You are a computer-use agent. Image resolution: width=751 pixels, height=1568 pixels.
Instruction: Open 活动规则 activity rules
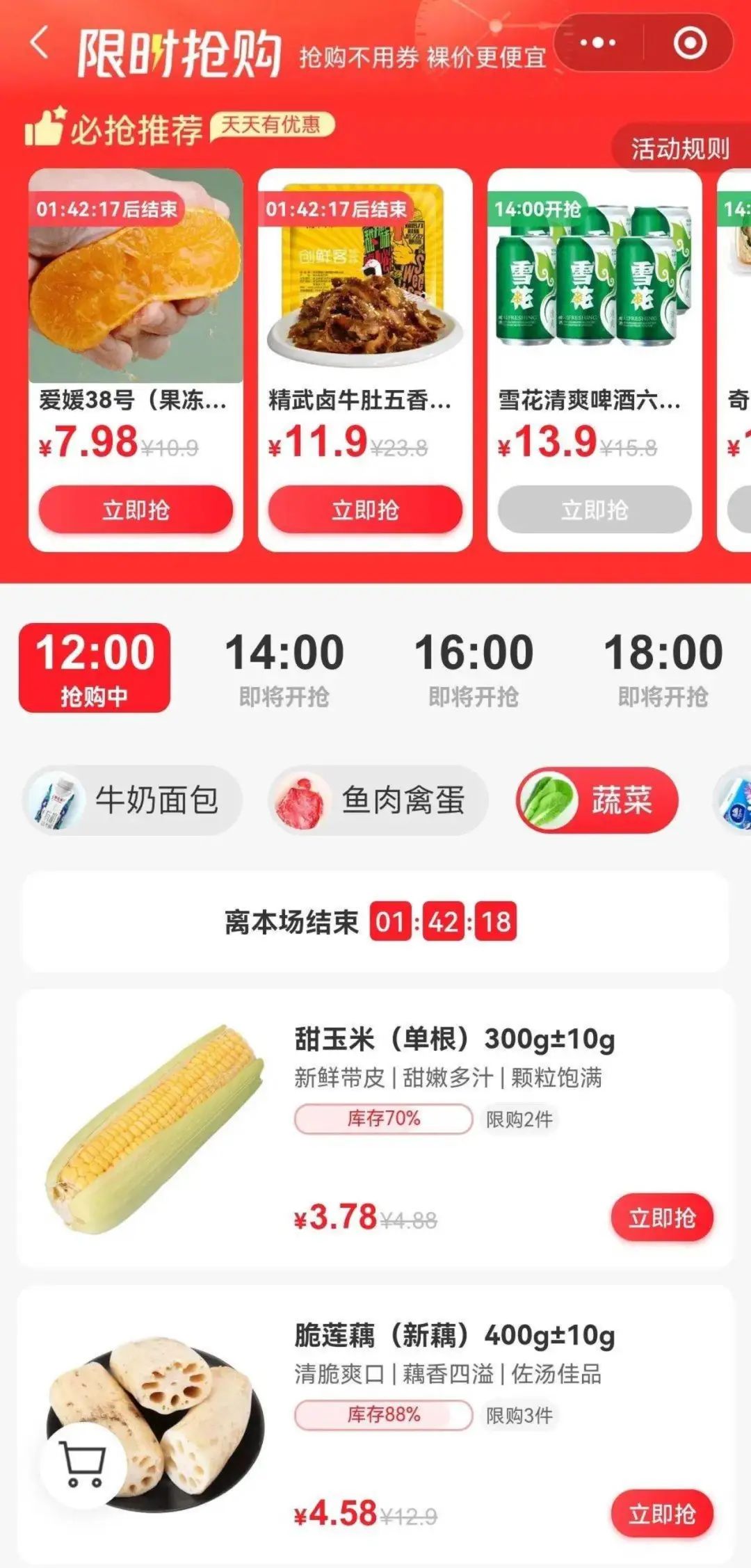679,149
